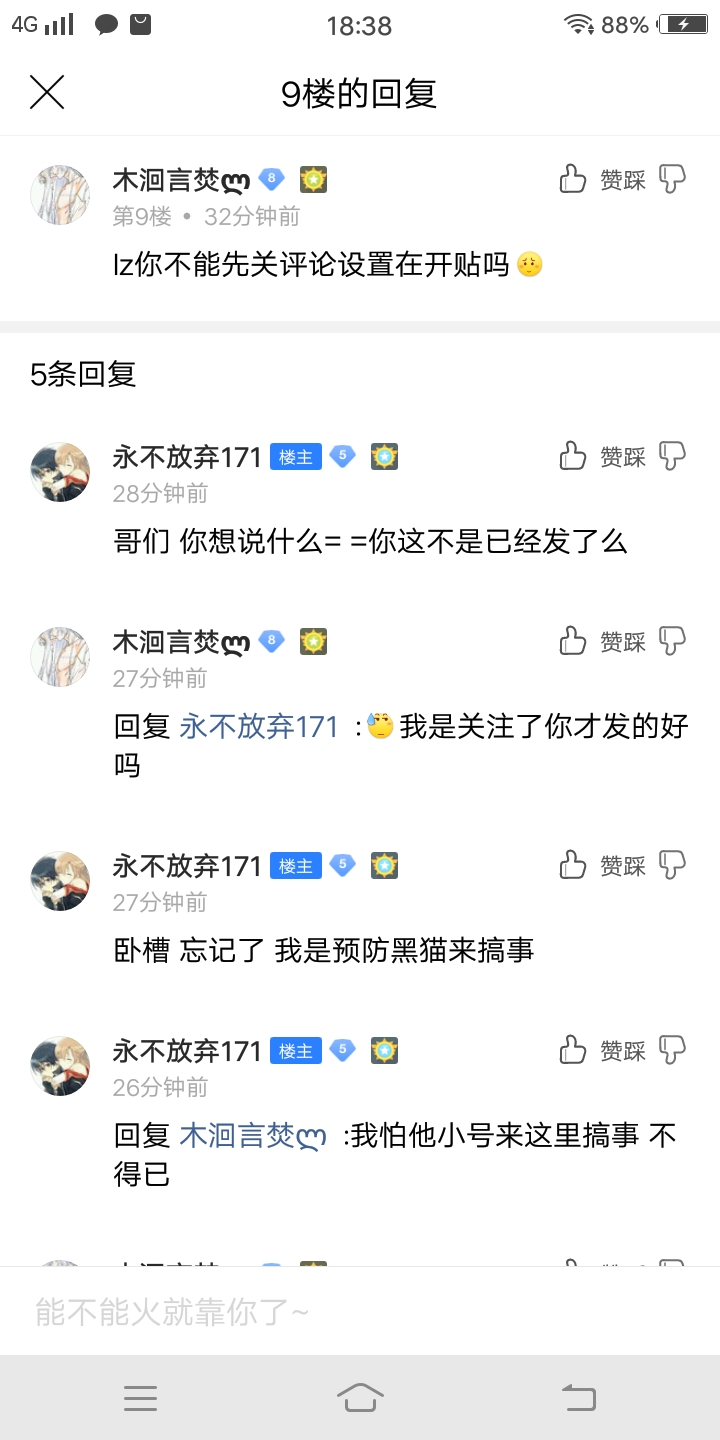The image size is (720, 1440).
Task: Close the 9楼 replies page
Action: (x=47, y=92)
